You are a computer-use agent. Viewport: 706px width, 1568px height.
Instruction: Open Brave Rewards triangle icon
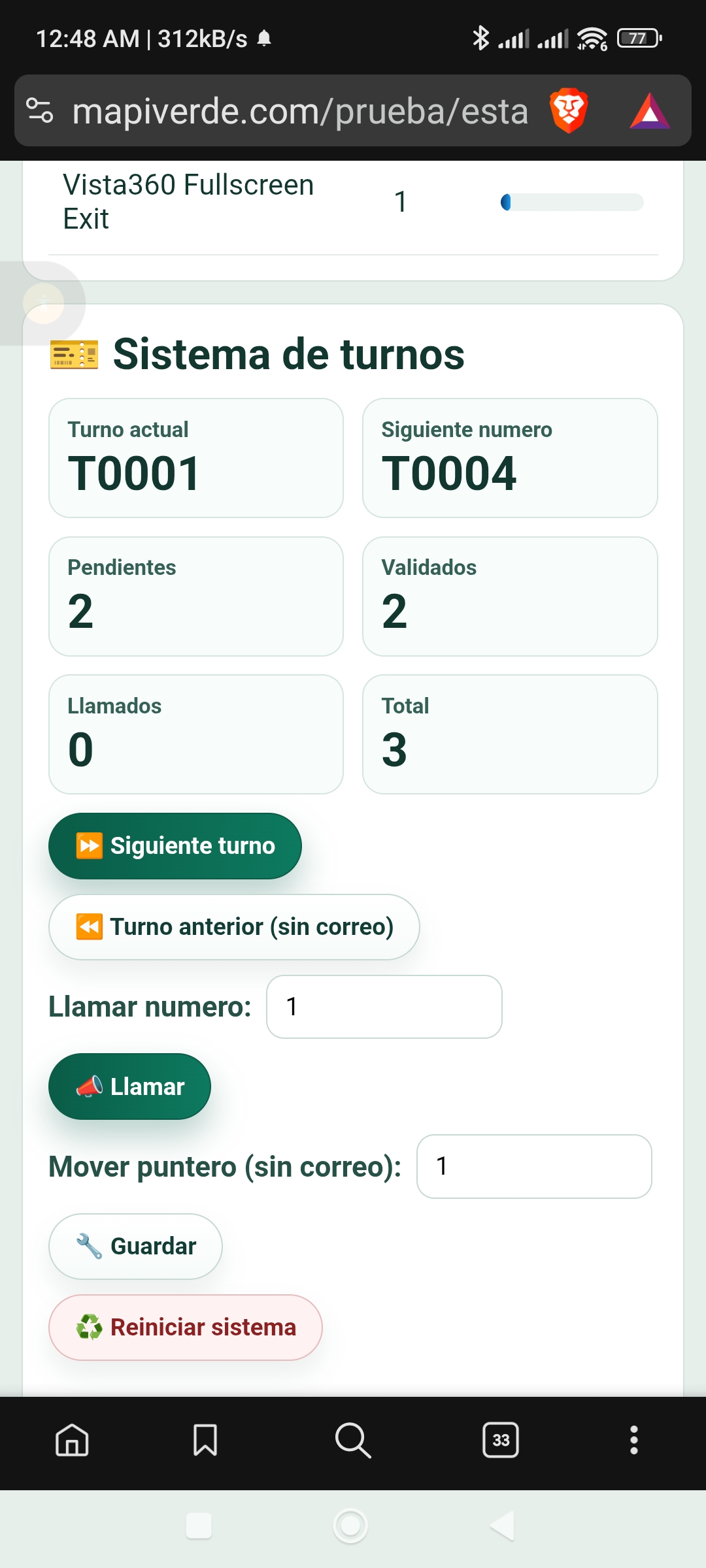(x=652, y=111)
